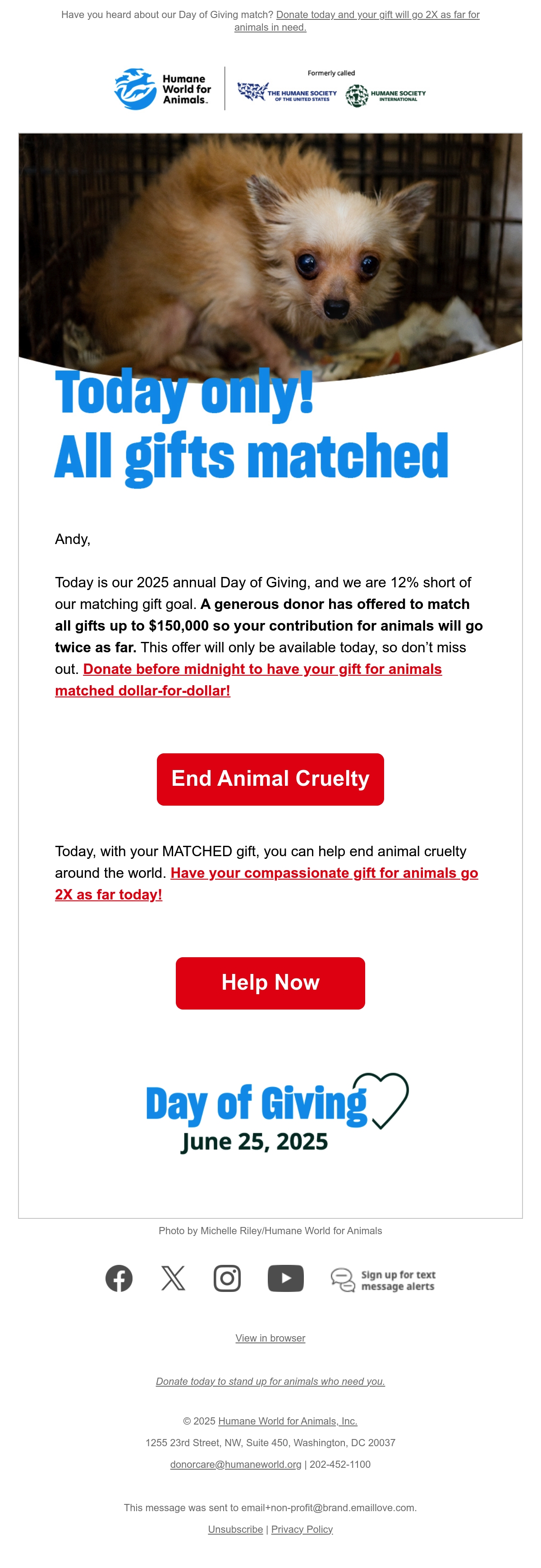Tap the End Animal Cruelty button

270,779
